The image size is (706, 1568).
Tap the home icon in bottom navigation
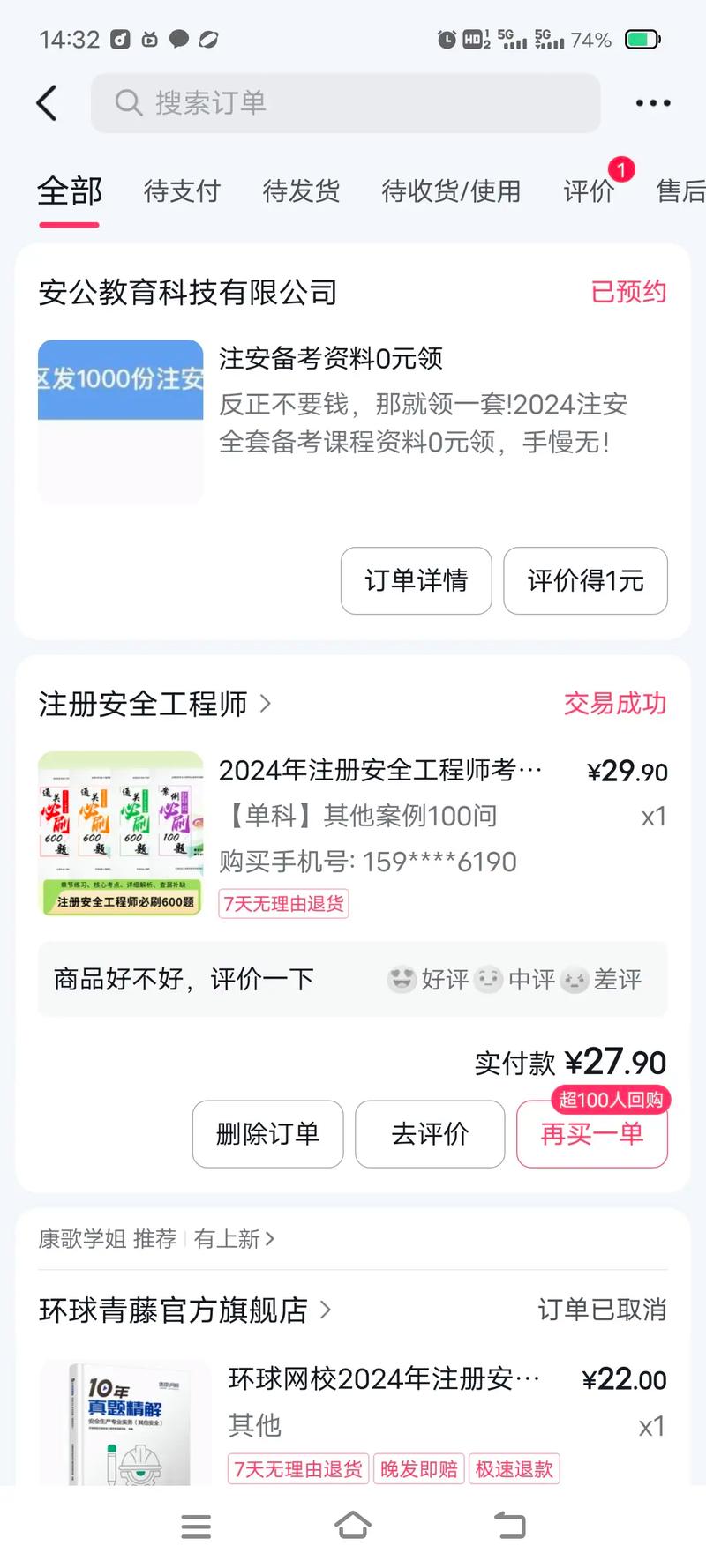coord(353,1527)
